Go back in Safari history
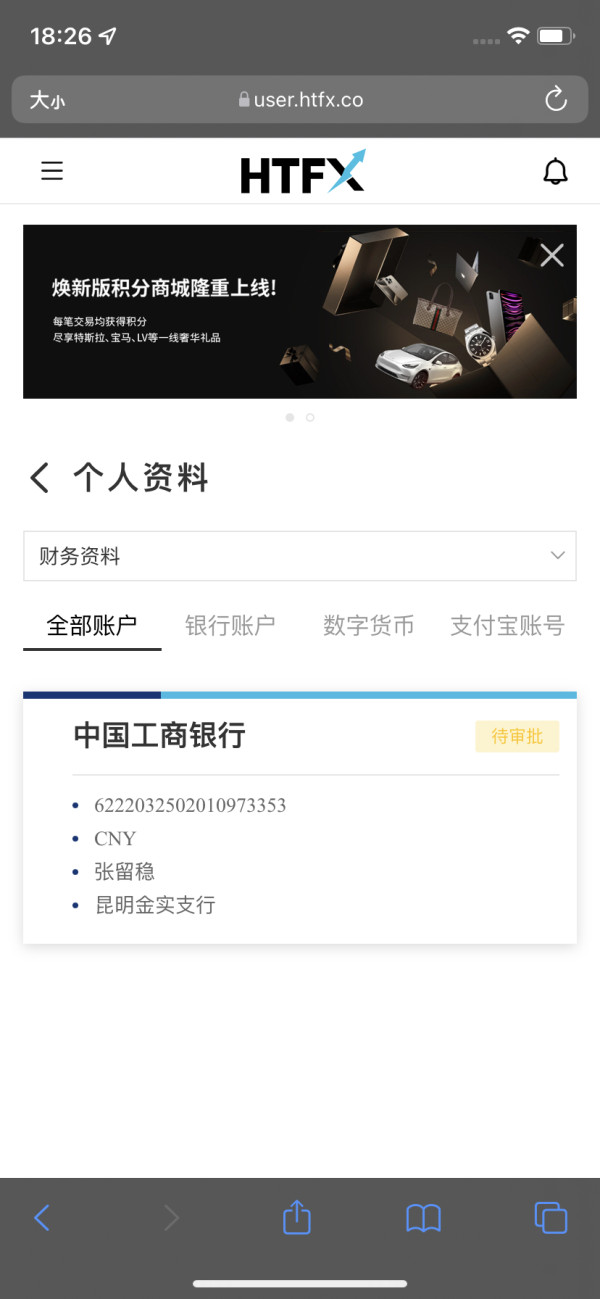The height and width of the screenshot is (1299, 600). pos(42,1217)
